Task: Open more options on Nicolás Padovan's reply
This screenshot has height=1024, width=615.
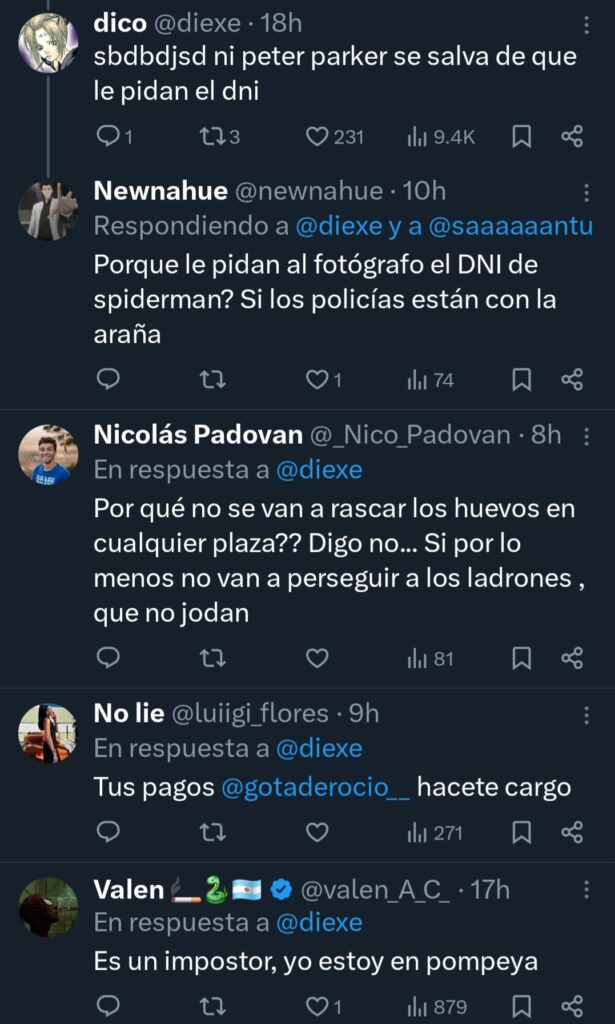Action: (586, 435)
